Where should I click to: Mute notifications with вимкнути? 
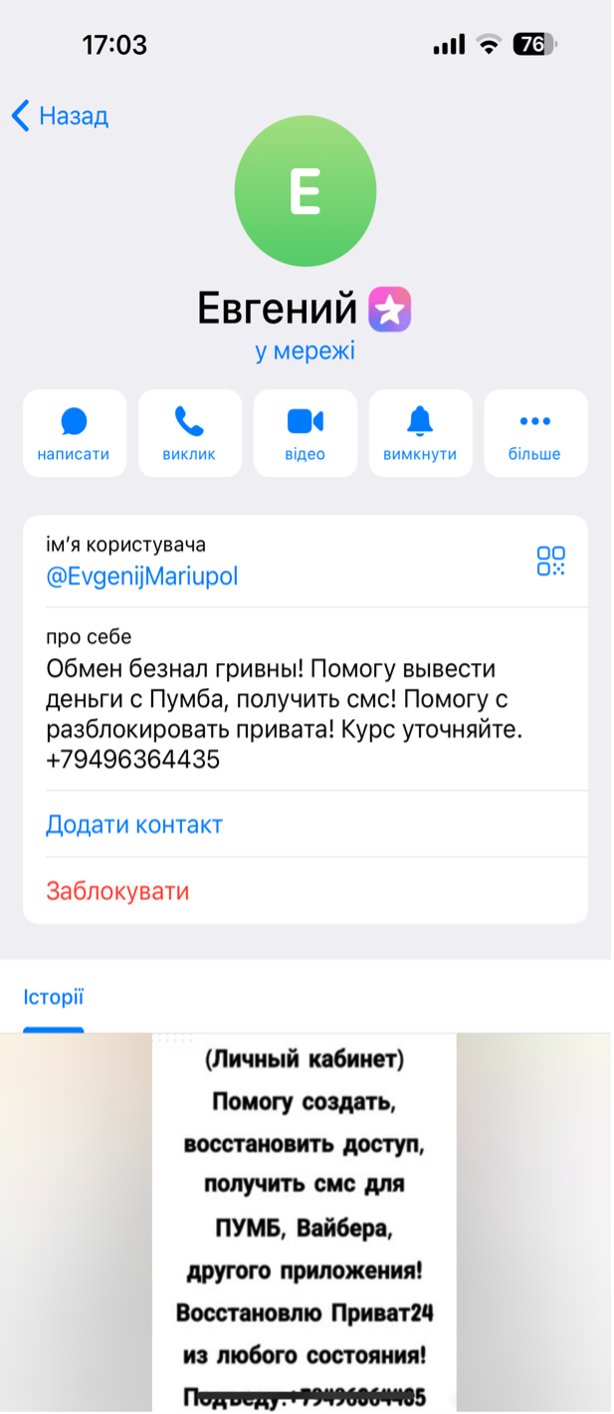click(x=420, y=433)
